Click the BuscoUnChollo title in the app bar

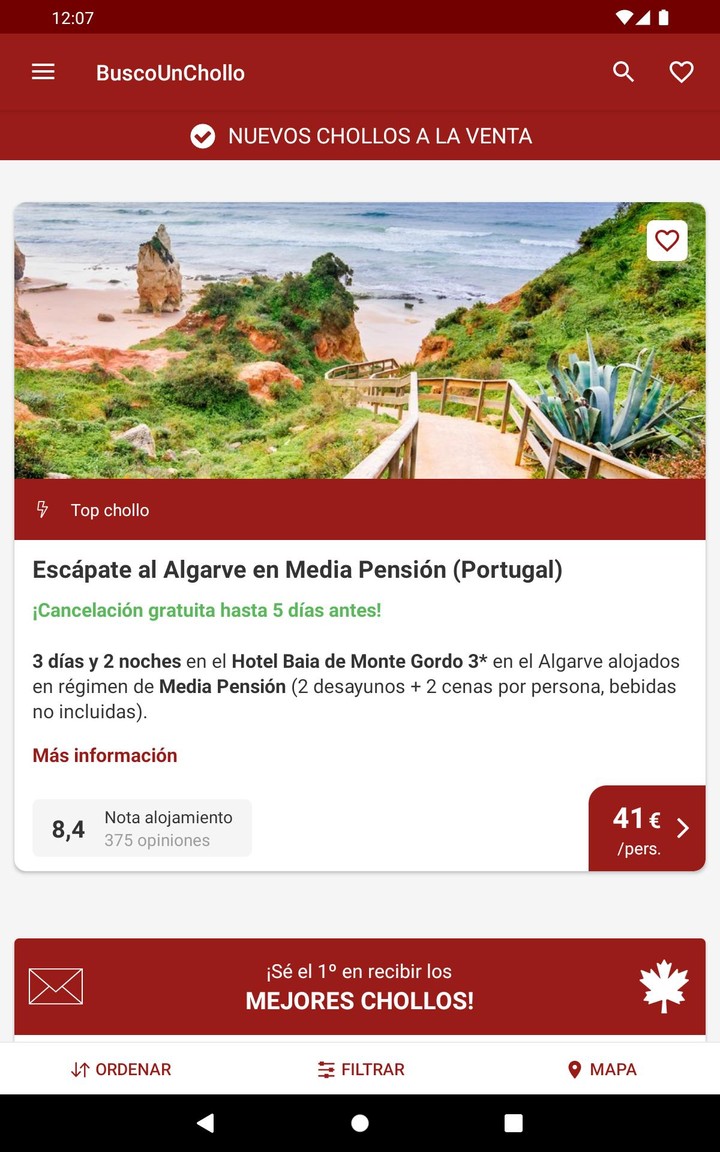pos(170,71)
